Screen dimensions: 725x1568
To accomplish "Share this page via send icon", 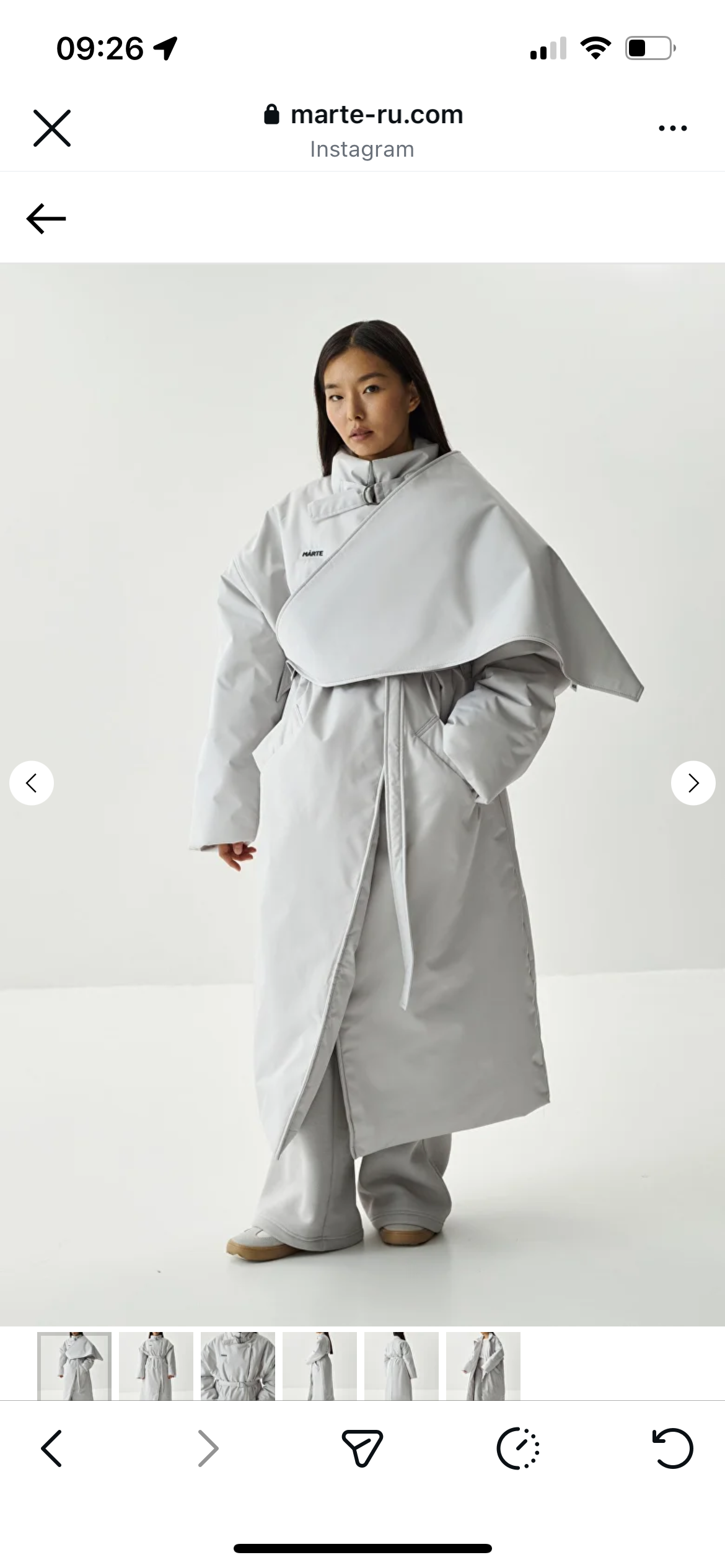I will pos(362,1448).
